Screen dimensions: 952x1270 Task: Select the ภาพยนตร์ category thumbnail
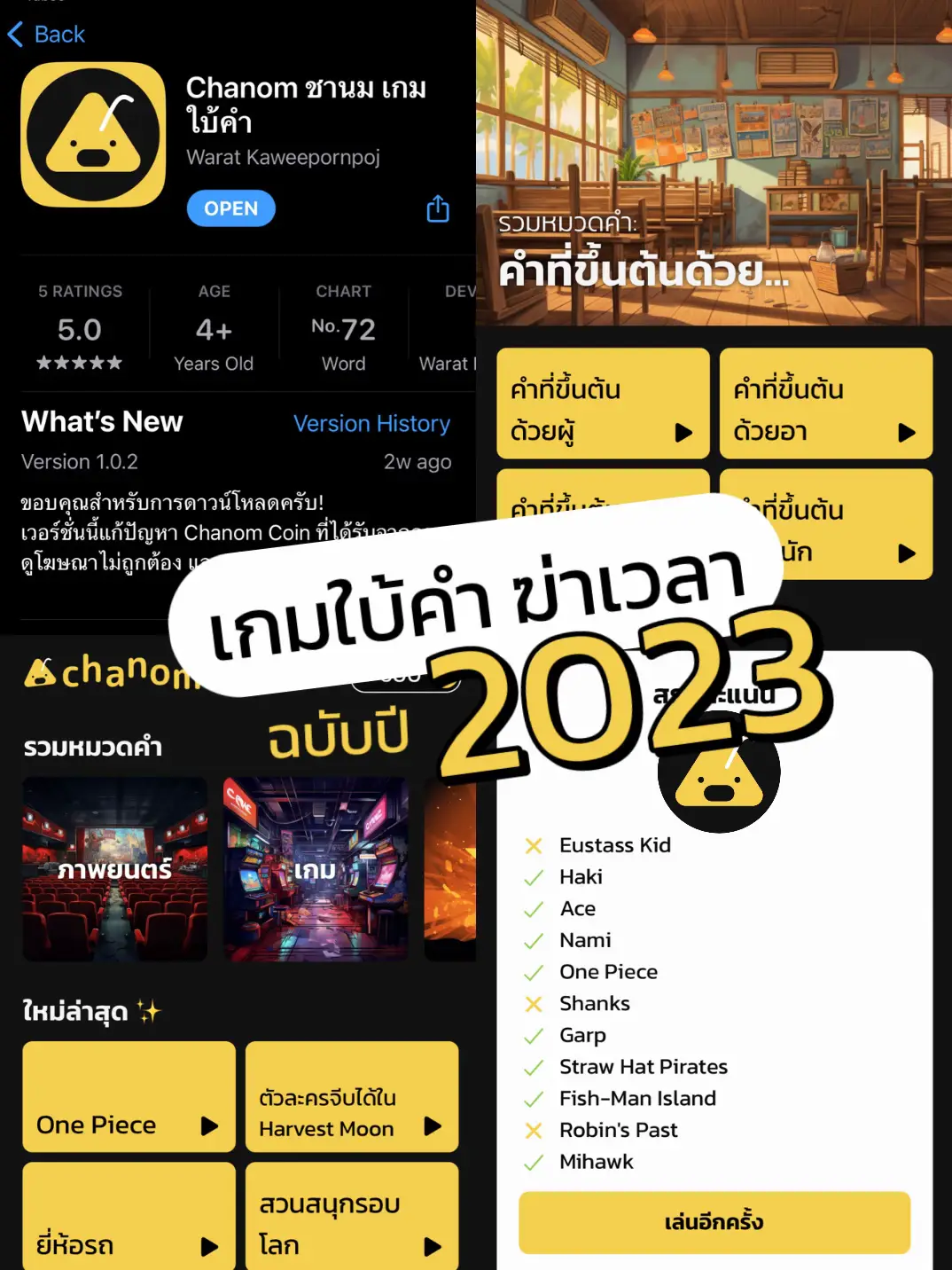[114, 871]
